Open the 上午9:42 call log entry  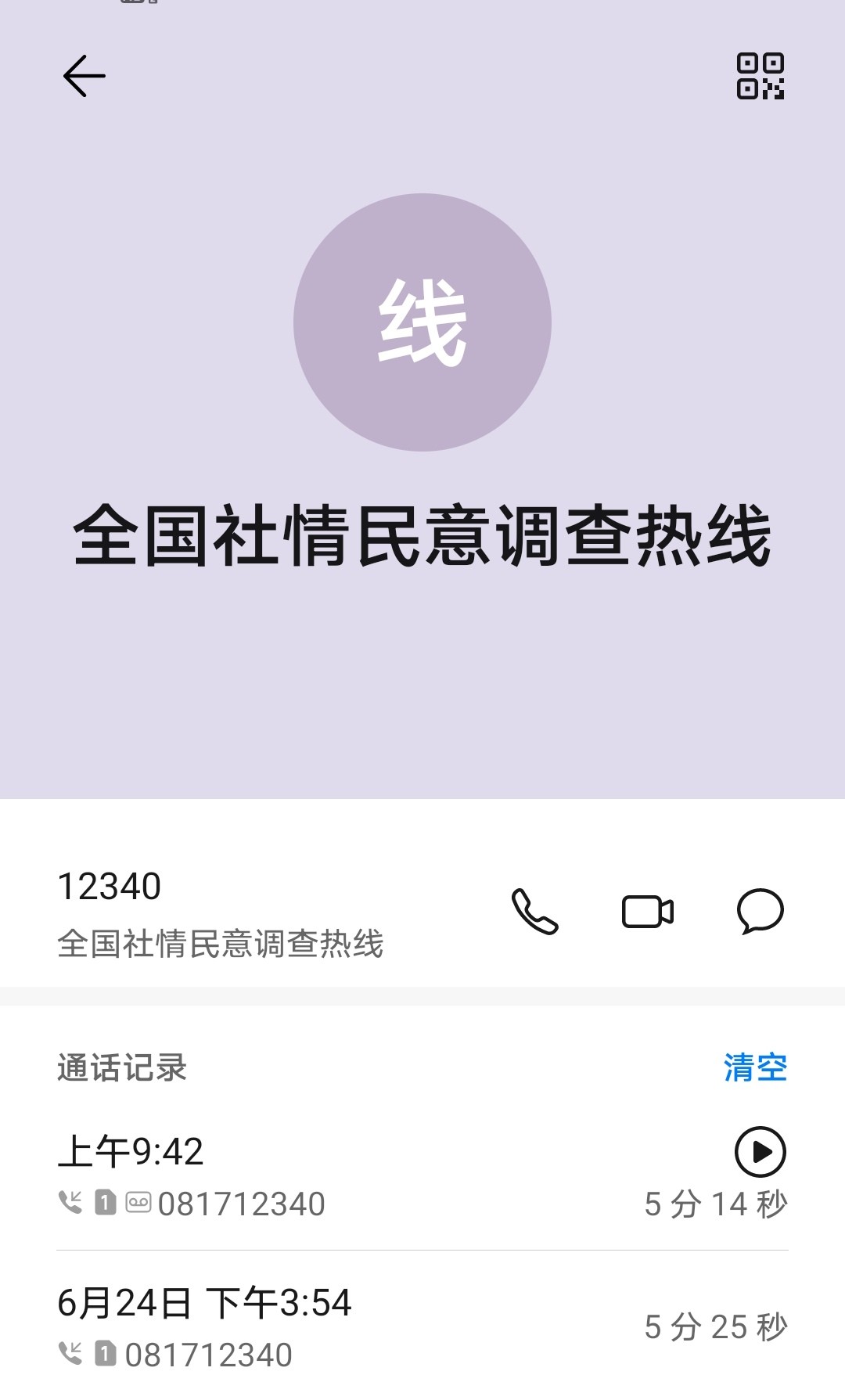coord(313,1176)
